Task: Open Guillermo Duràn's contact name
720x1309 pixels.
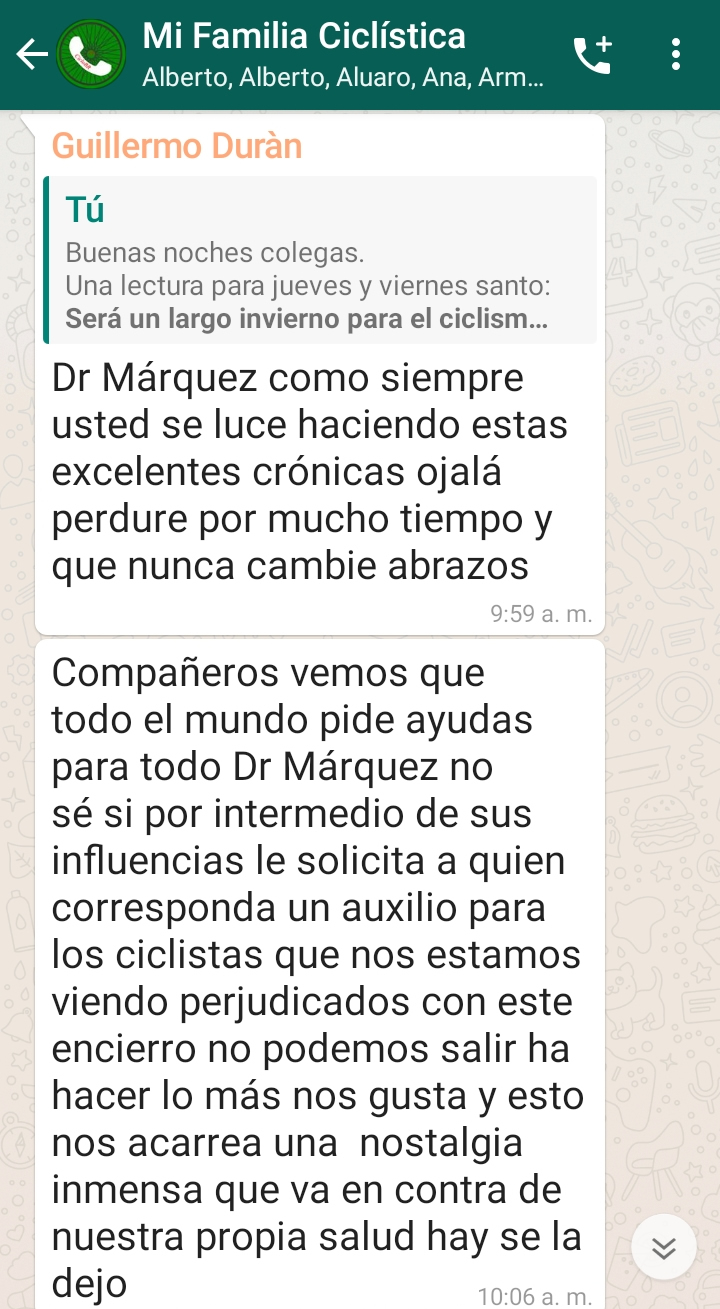Action: point(177,147)
